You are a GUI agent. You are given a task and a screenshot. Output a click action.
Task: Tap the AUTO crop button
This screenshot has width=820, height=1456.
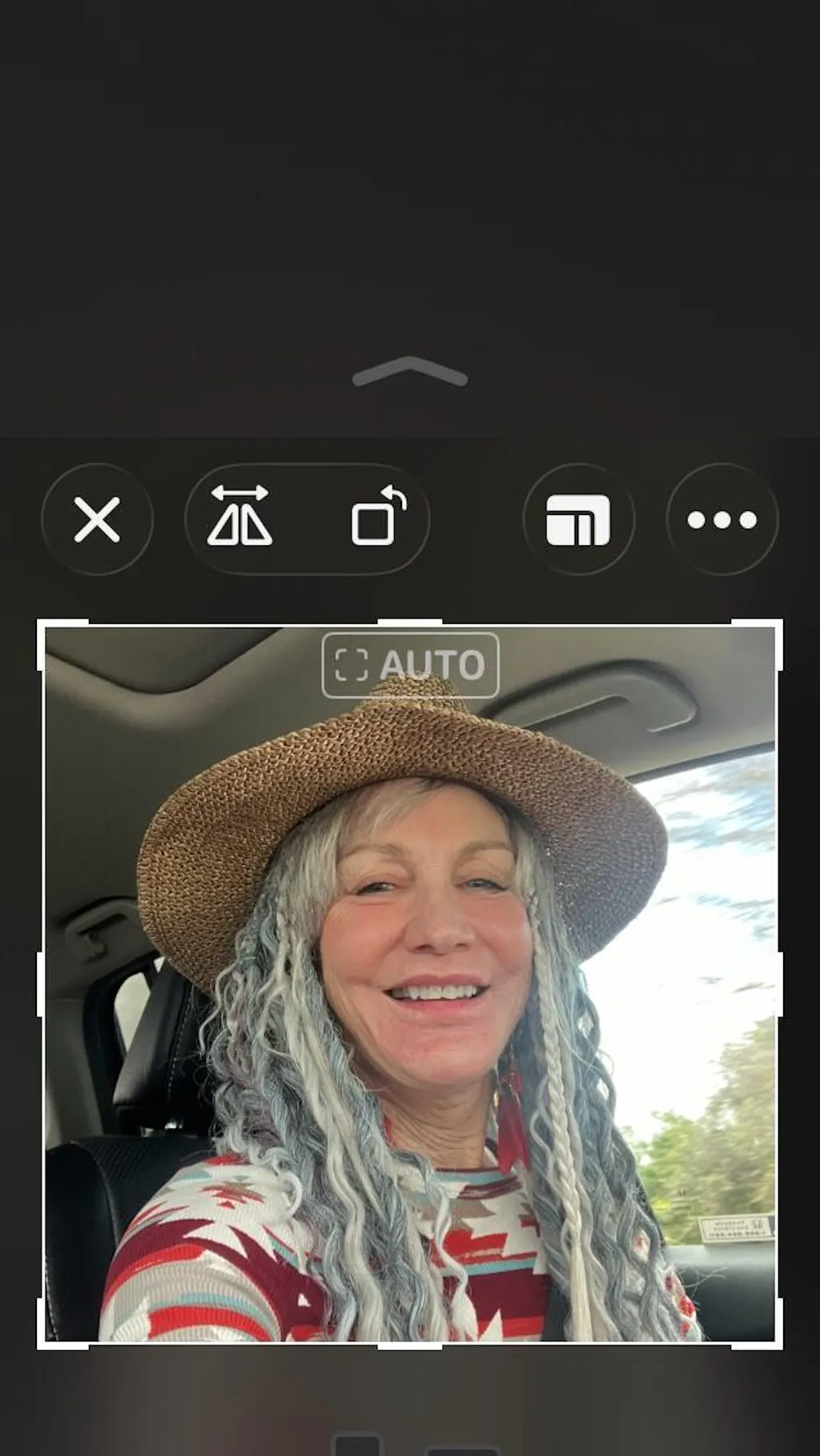[x=410, y=665]
